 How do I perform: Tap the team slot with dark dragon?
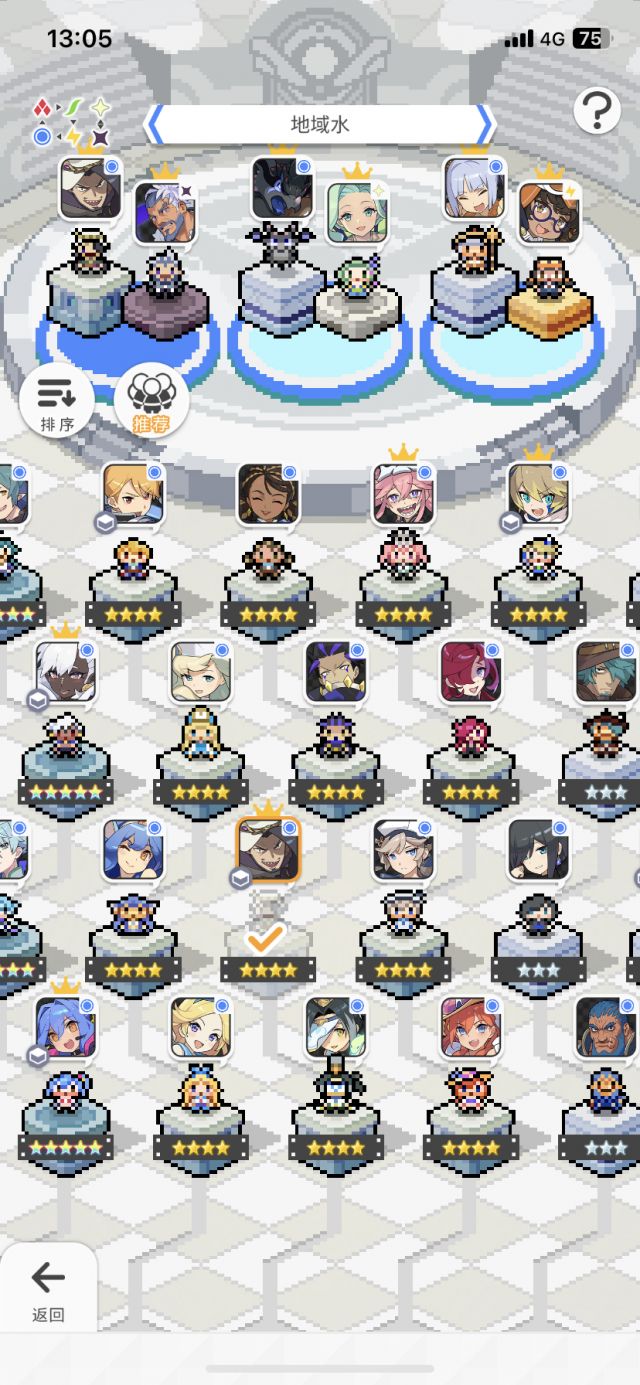point(281,187)
